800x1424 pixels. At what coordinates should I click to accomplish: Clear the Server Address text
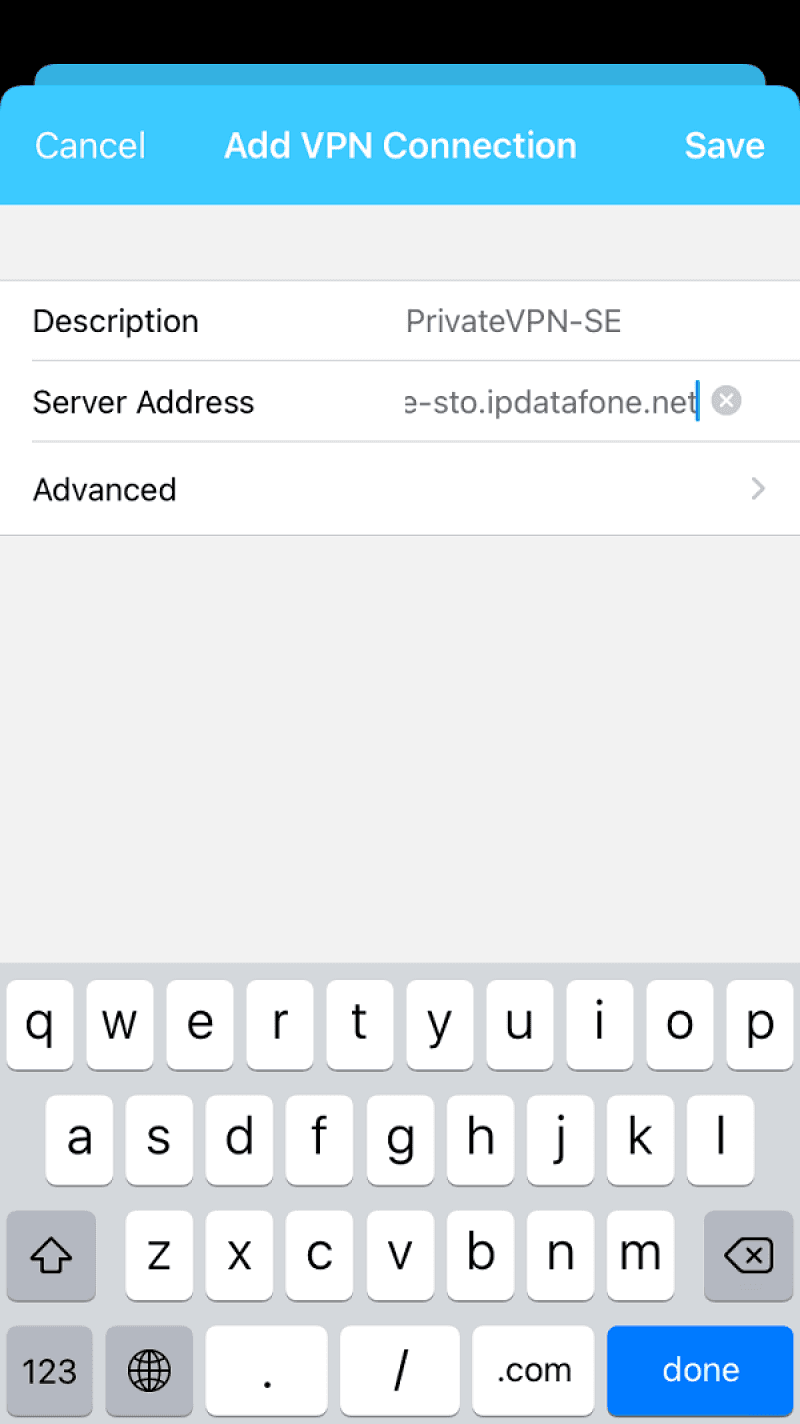click(726, 402)
